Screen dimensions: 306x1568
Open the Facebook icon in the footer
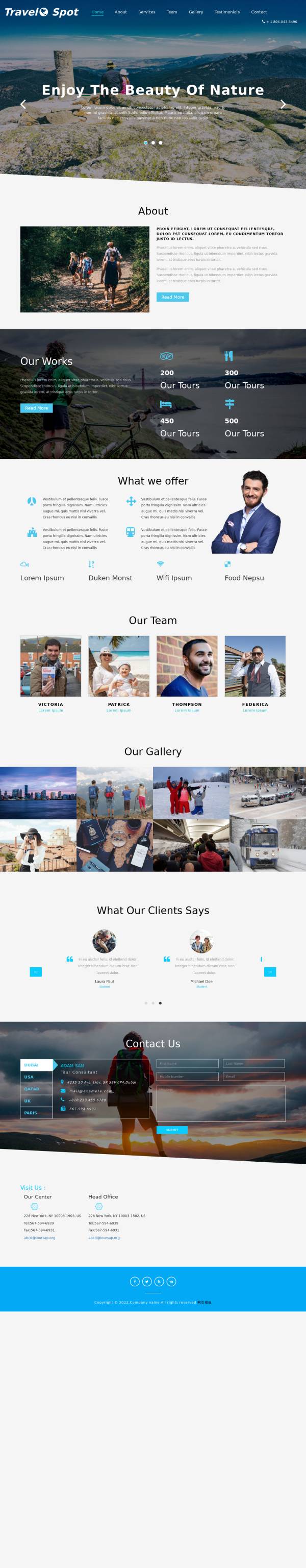[135, 1281]
